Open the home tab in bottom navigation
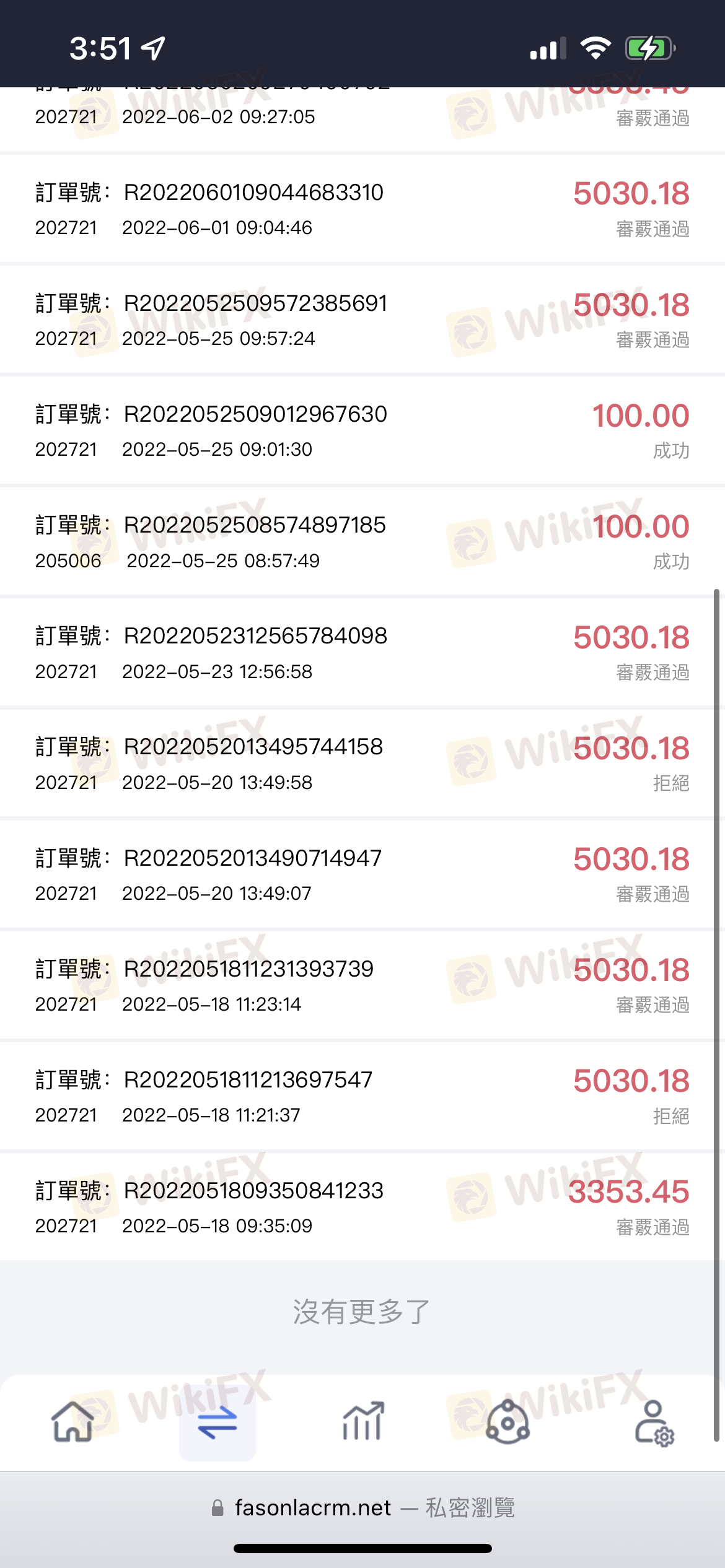Image resolution: width=725 pixels, height=1568 pixels. pos(73,1422)
